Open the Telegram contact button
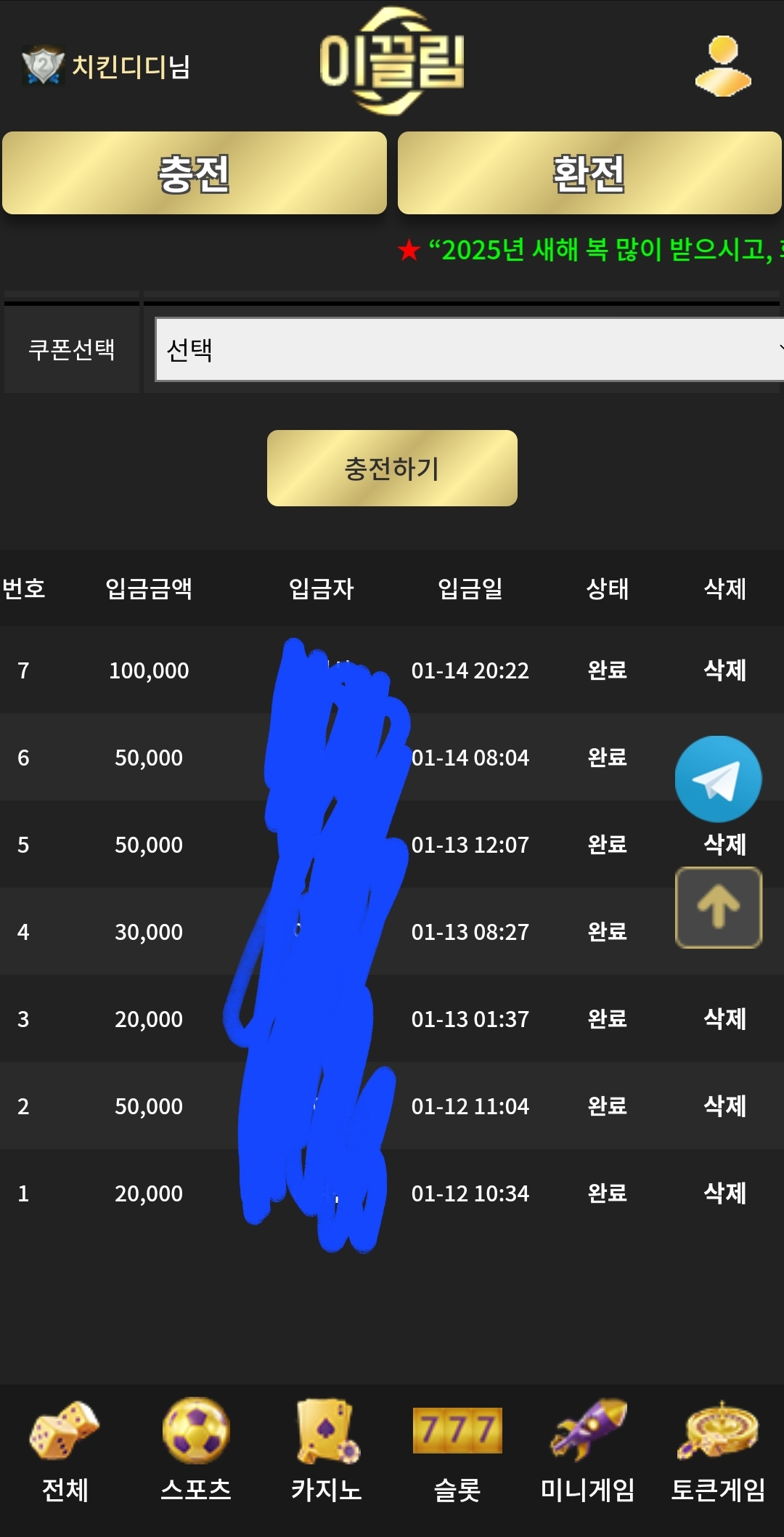 click(x=718, y=779)
